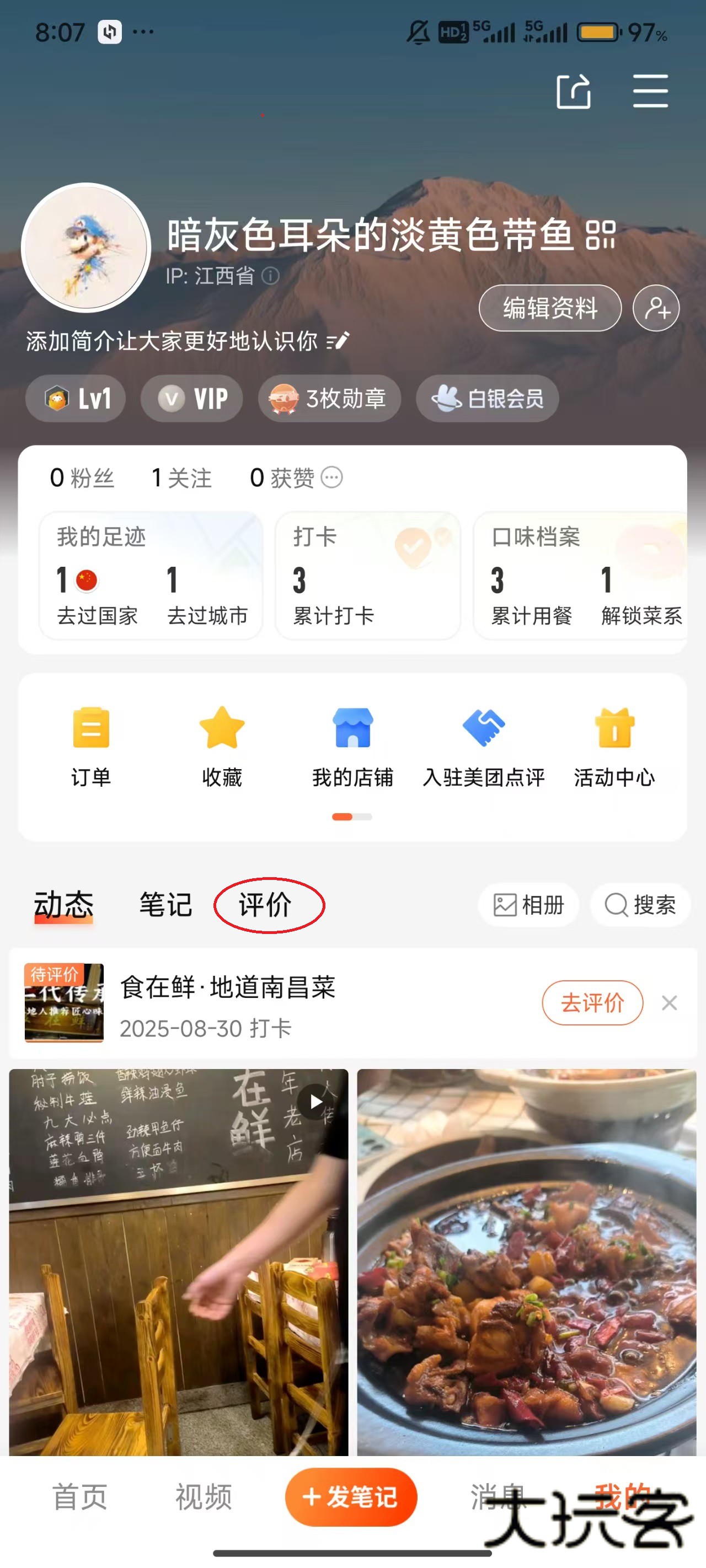Tap 编辑资料 to edit profile
This screenshot has height=1568, width=706.
(x=549, y=308)
